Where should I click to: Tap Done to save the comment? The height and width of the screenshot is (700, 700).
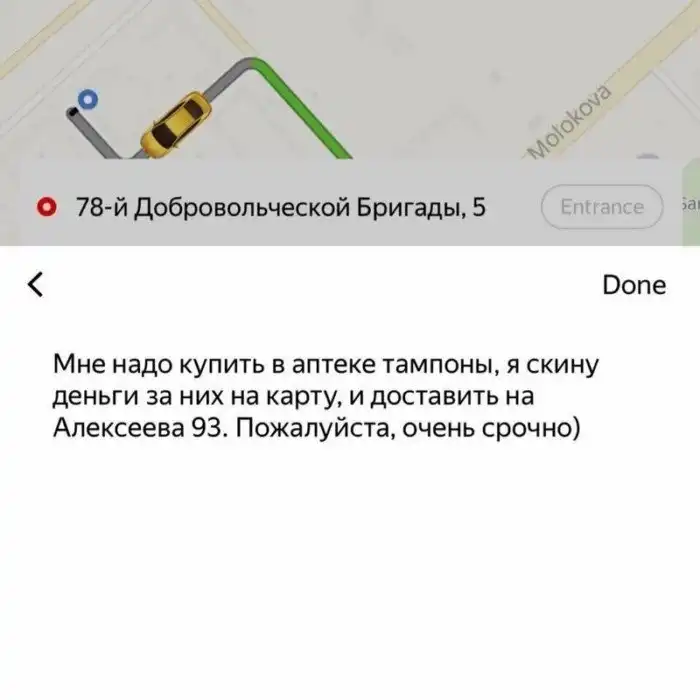tap(633, 285)
